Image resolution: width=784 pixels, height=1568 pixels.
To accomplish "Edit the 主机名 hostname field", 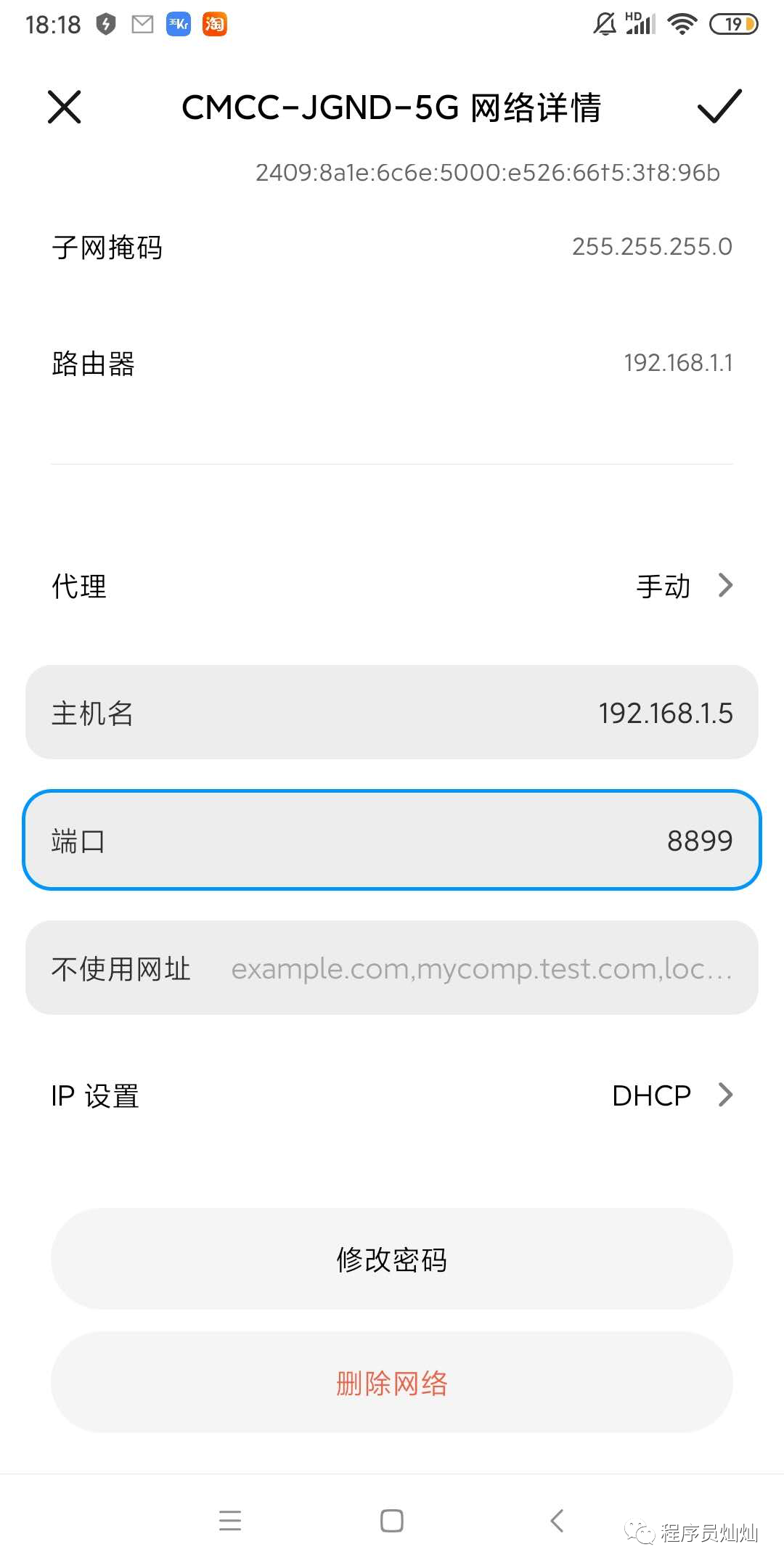I will (392, 712).
